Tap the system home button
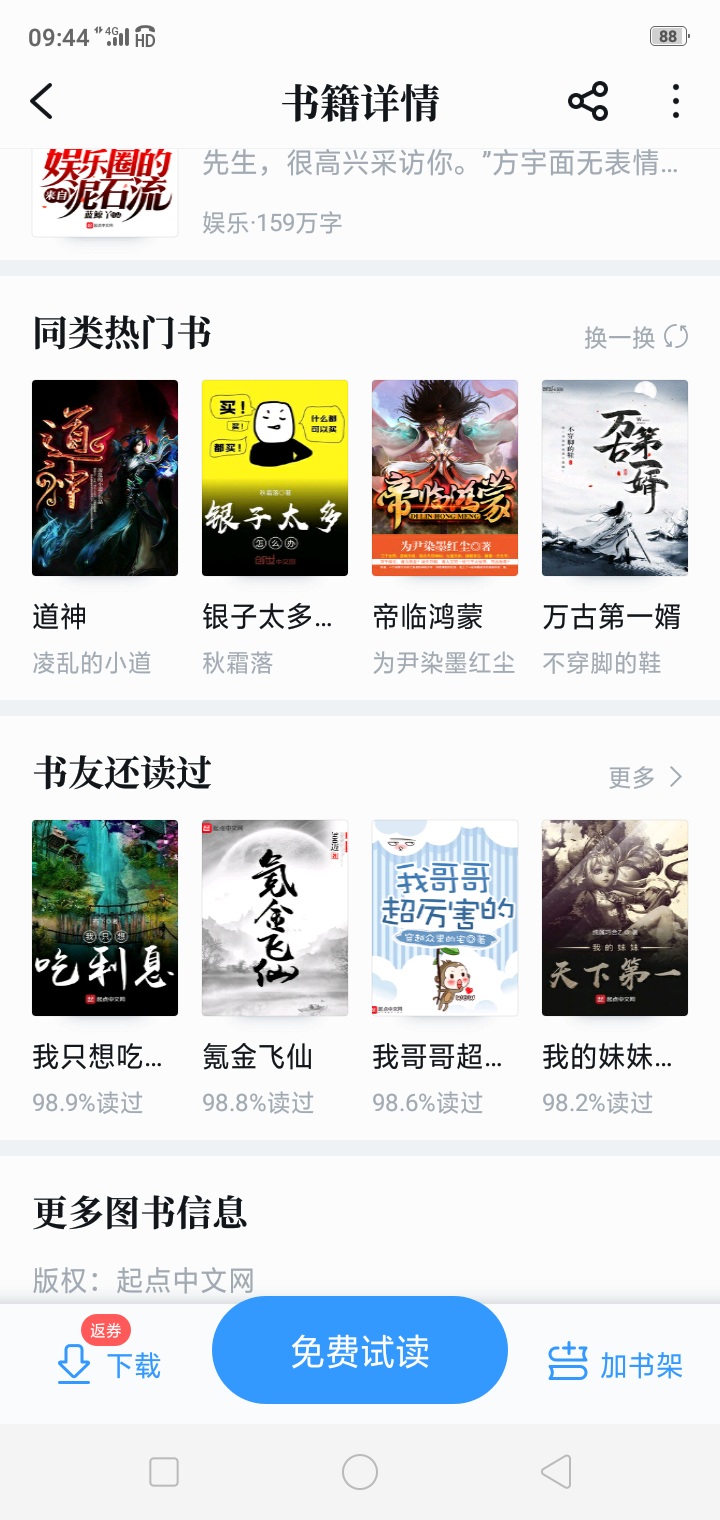 coord(360,1472)
